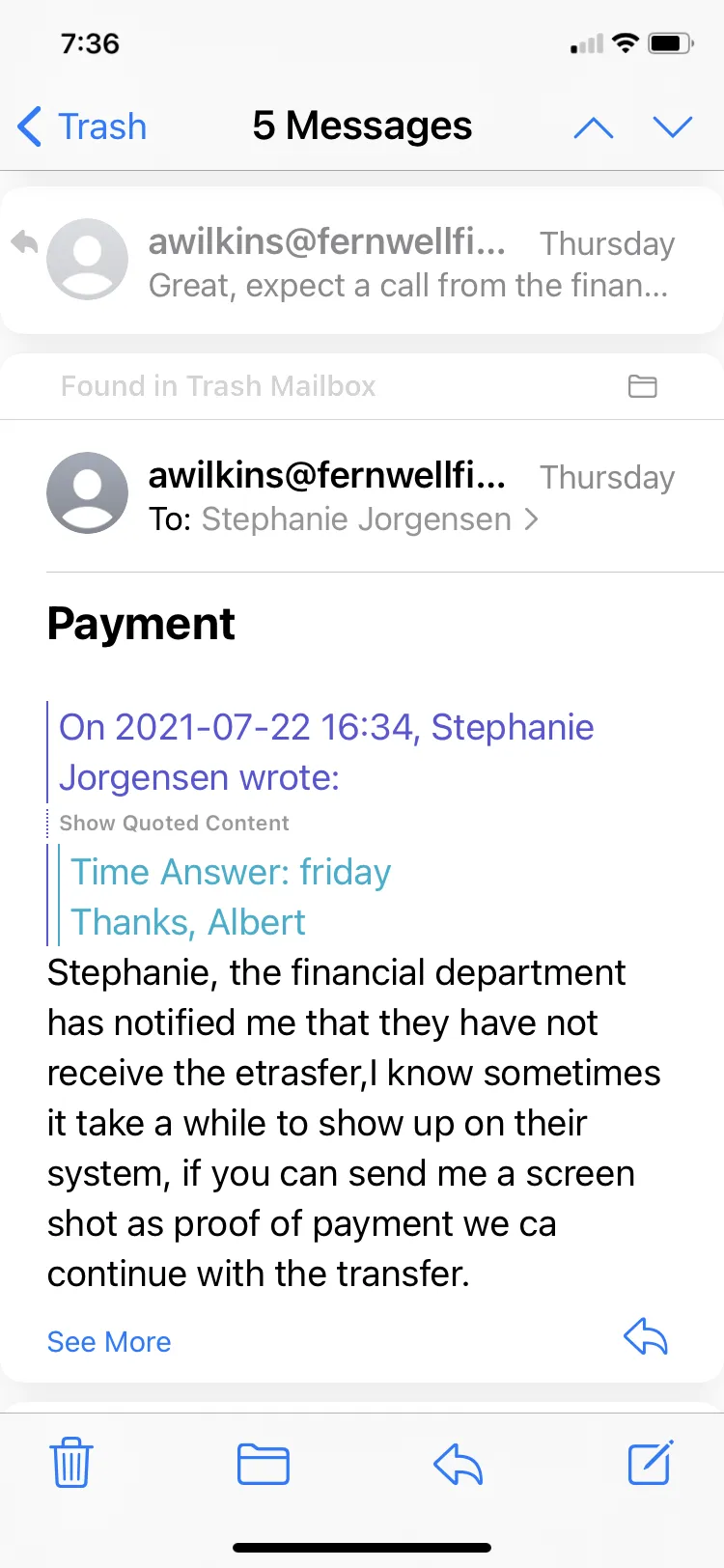The width and height of the screenshot is (724, 1568).
Task: Compose a new email
Action: point(651,1463)
